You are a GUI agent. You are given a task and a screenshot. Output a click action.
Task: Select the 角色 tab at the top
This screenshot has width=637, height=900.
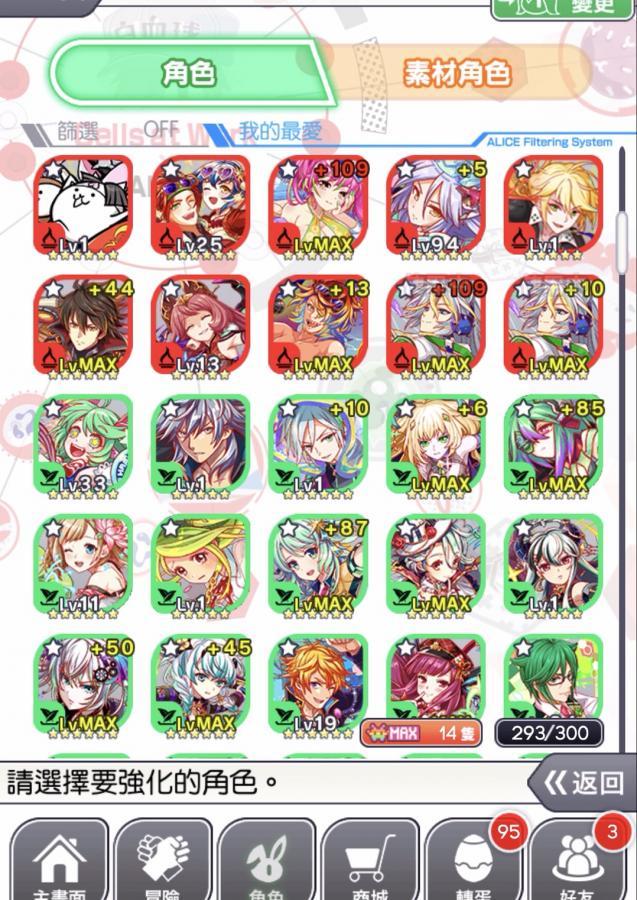pos(190,73)
